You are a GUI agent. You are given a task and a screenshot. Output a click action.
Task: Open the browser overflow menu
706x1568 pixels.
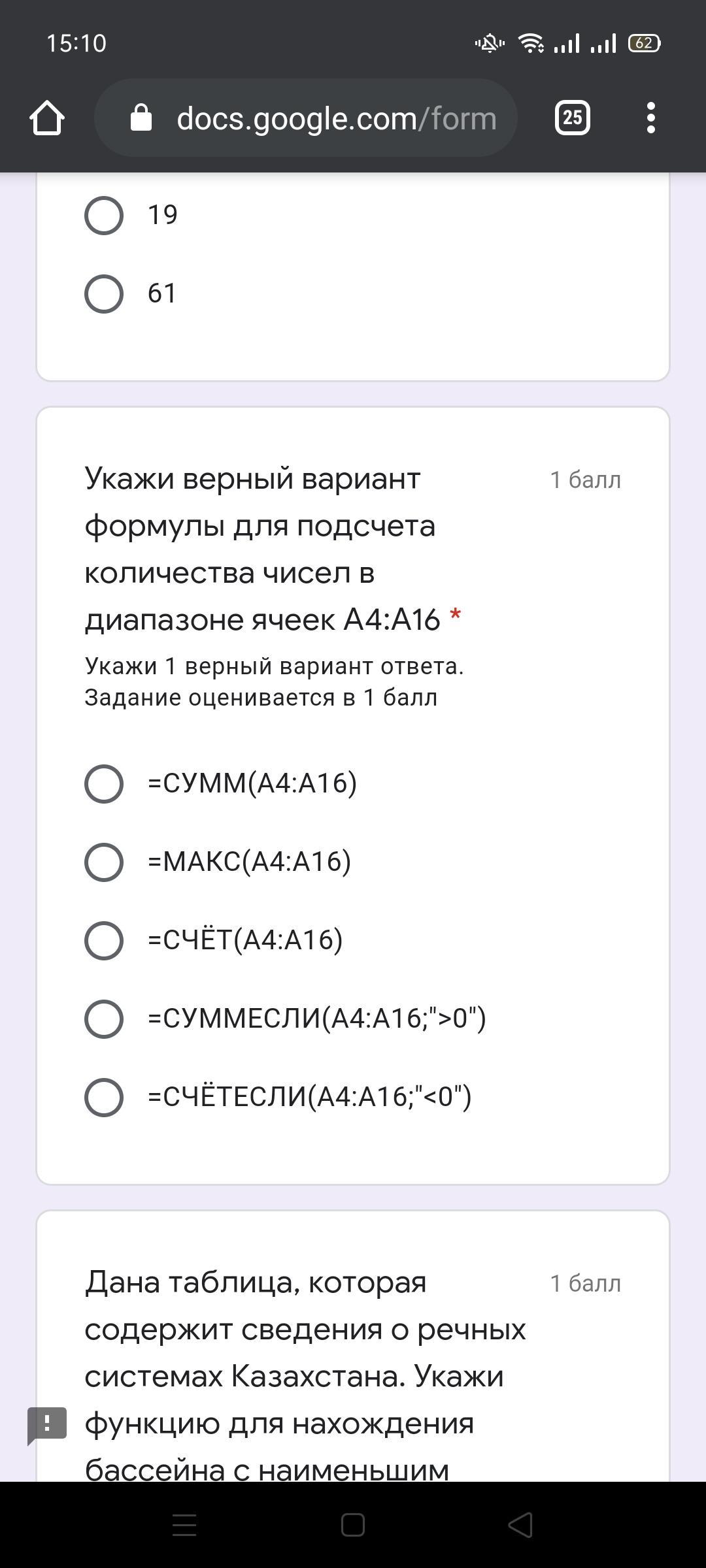[x=650, y=118]
